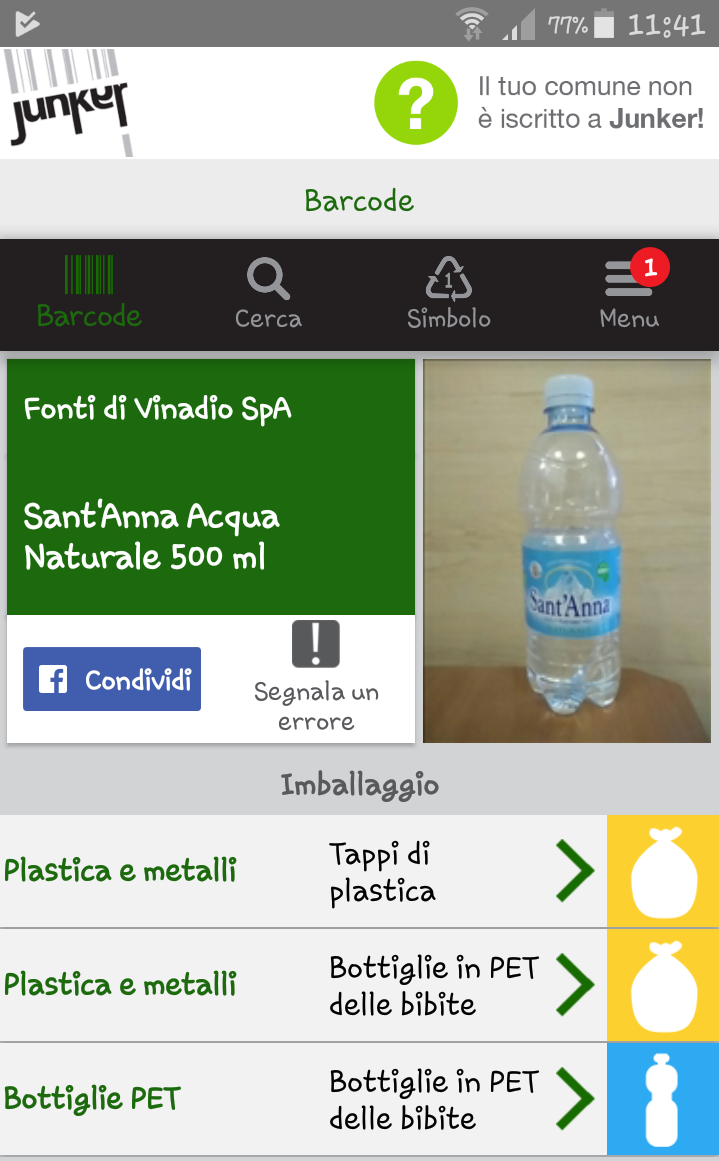This screenshot has height=1161, width=719.
Task: Open Plastica e metalli Bottiglie in PET row
Action: 360,985
